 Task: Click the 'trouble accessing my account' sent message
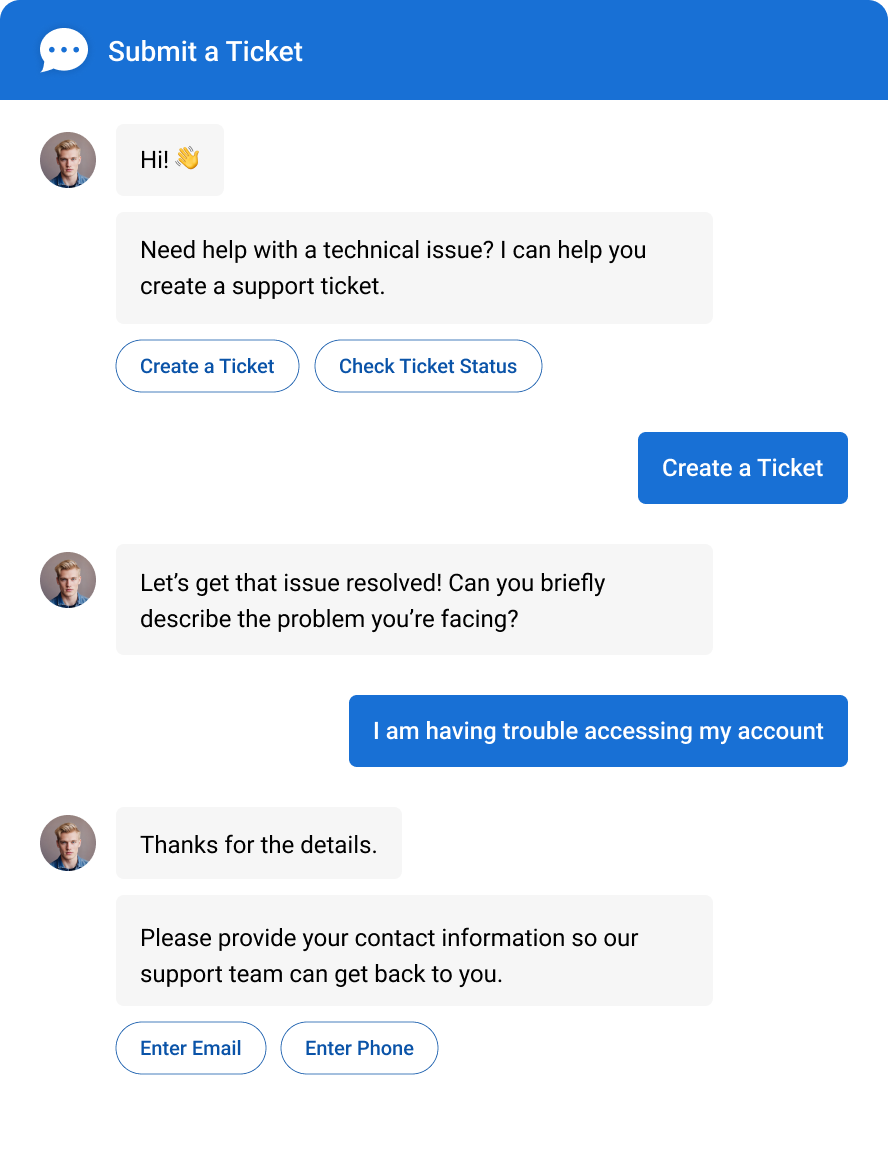pos(597,731)
